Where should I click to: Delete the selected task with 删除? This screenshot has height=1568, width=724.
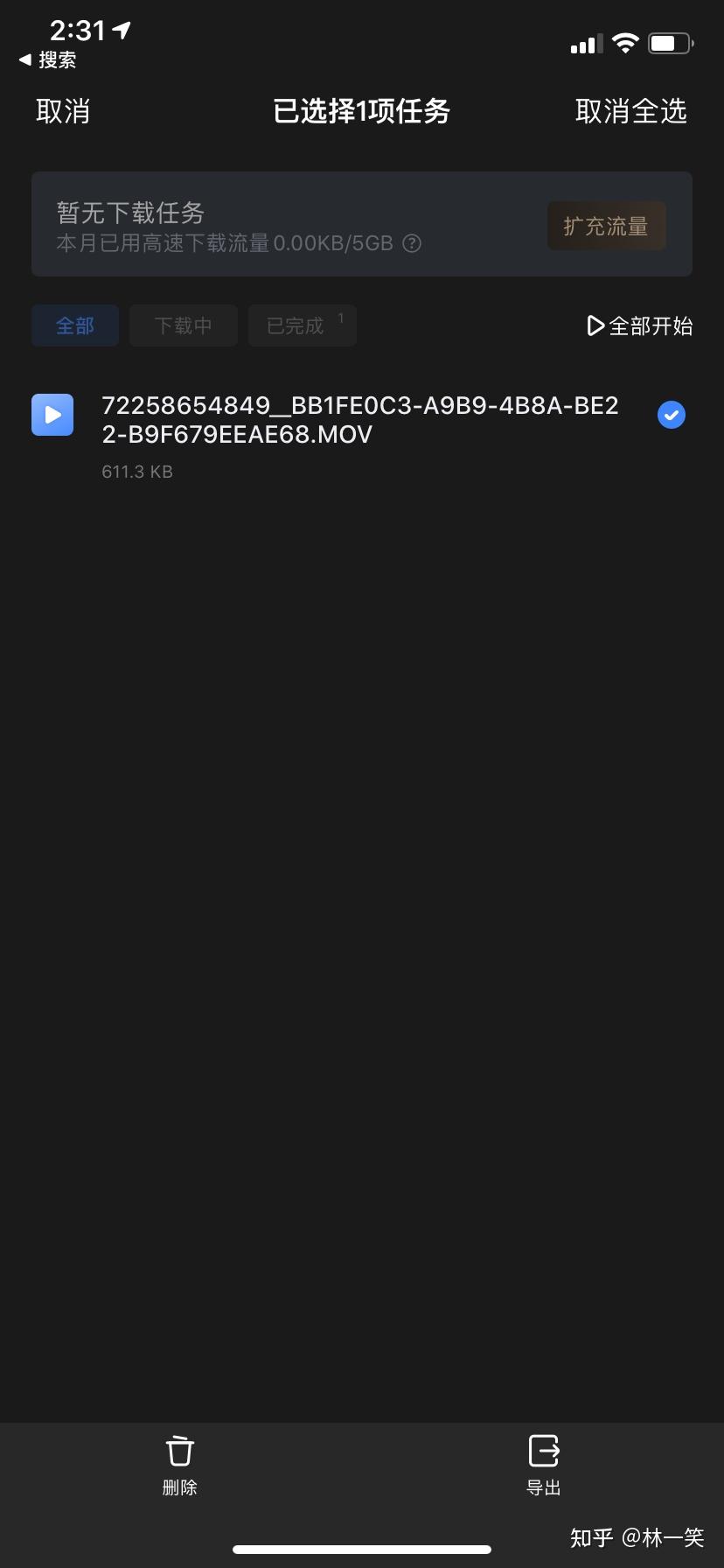tap(180, 1465)
